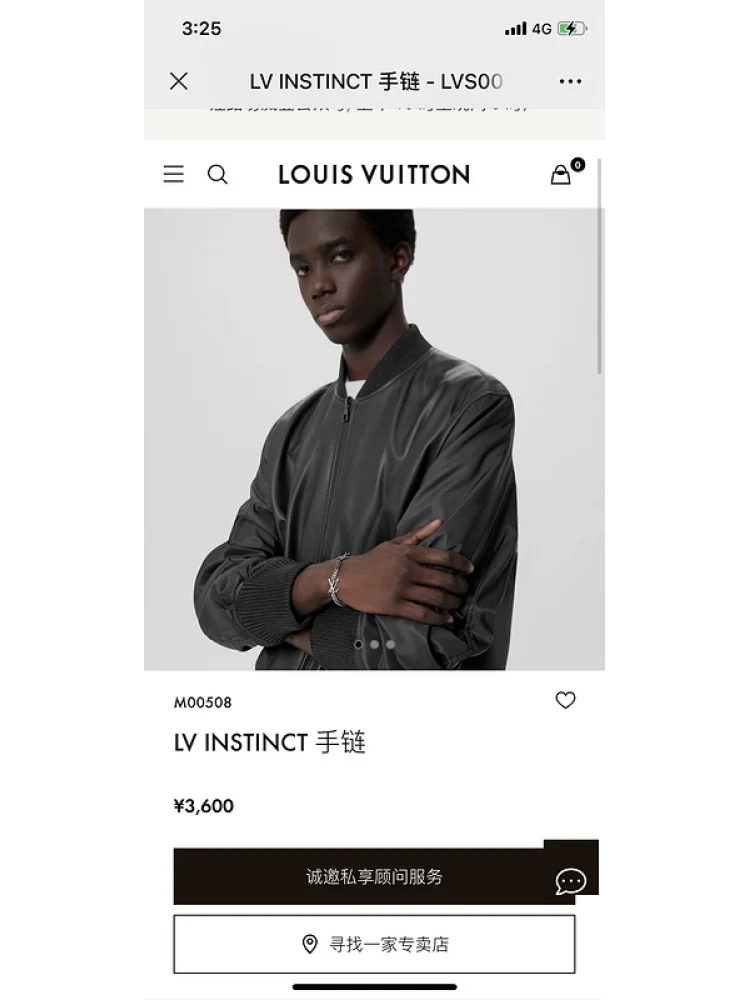Open the live chat bubble
The width and height of the screenshot is (750, 1000).
coord(571,880)
